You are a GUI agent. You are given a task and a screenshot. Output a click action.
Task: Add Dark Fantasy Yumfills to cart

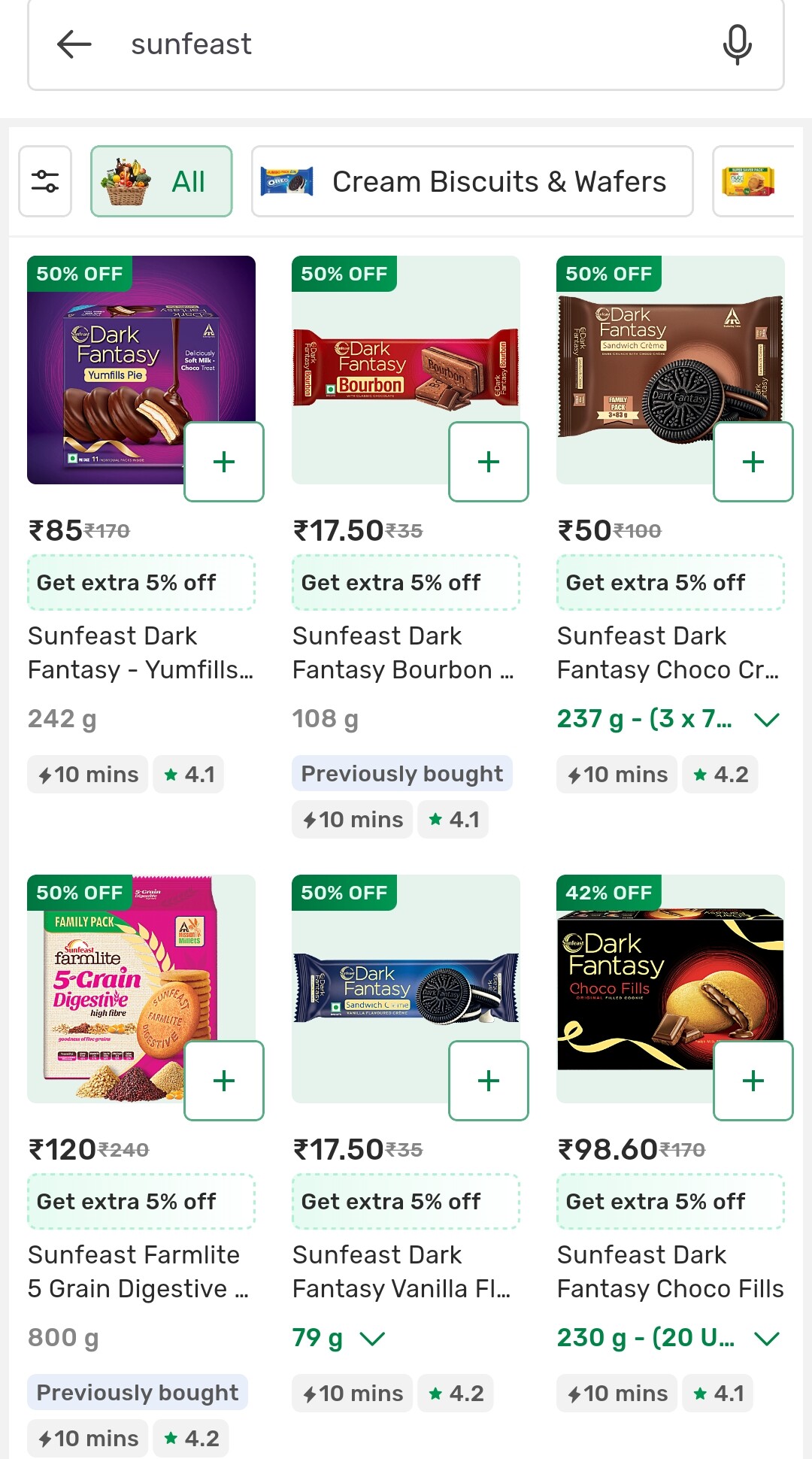tap(224, 462)
